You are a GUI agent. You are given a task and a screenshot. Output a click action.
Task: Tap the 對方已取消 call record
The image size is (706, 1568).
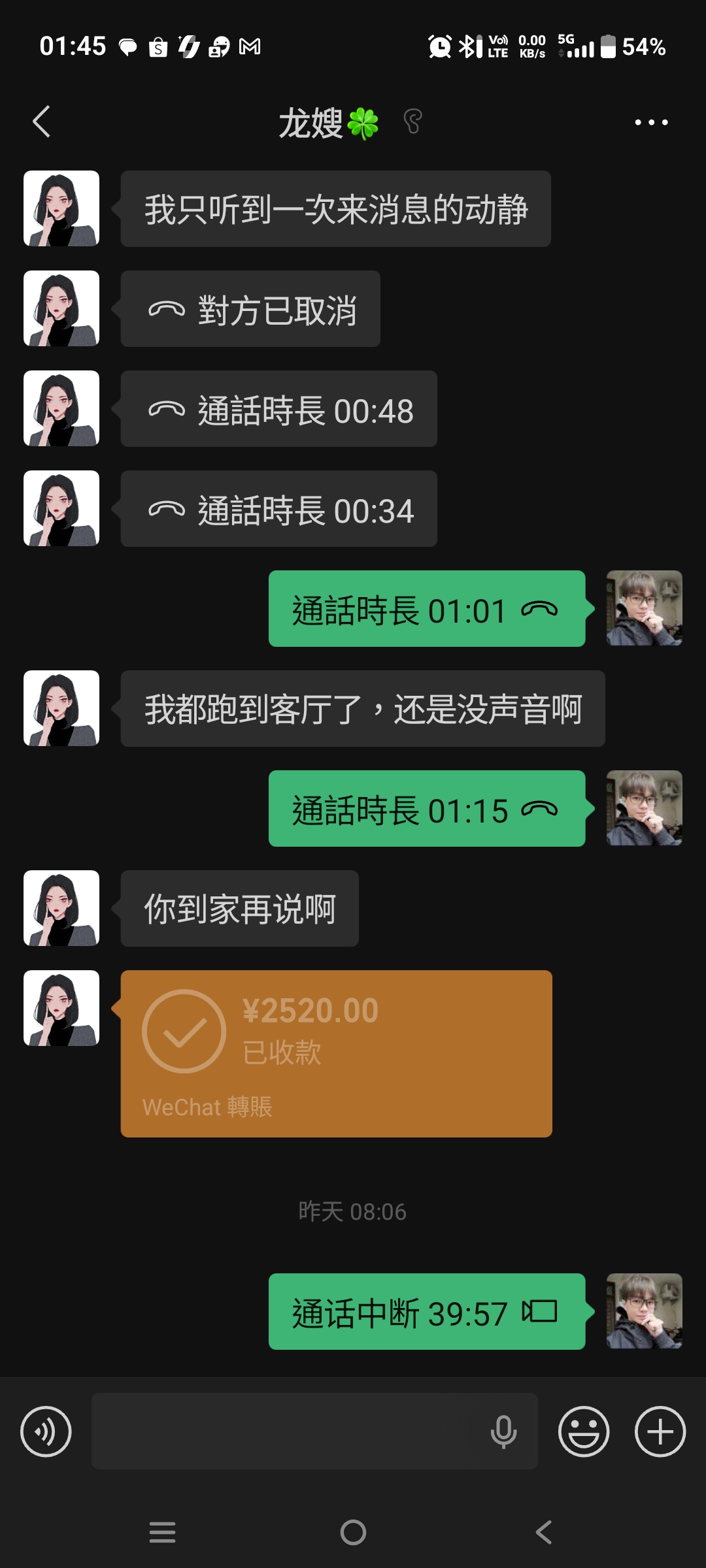tap(250, 308)
